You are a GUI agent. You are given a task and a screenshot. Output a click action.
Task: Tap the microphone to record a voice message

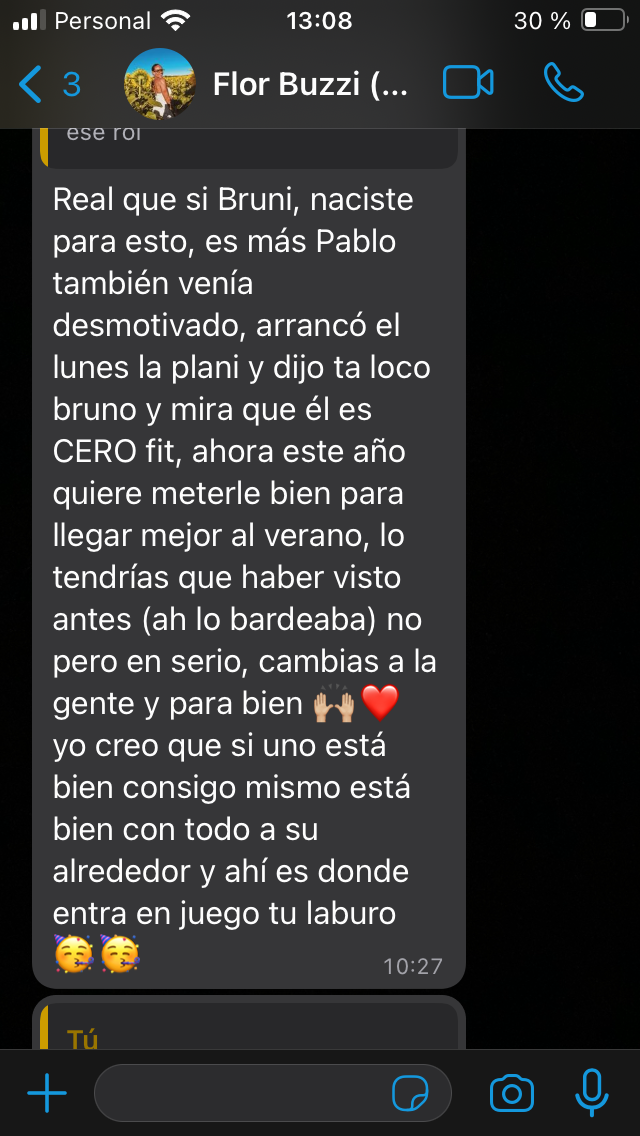point(591,1093)
